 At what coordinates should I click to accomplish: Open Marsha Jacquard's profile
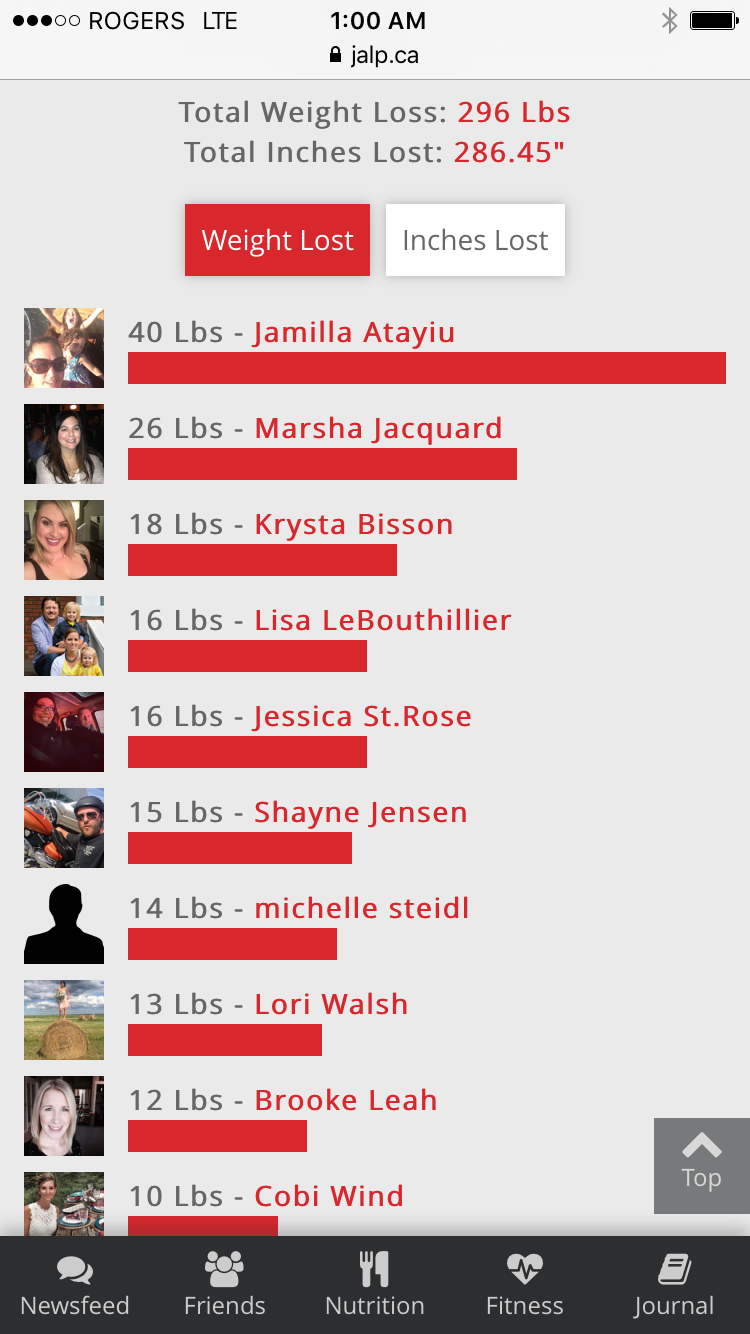coord(378,428)
